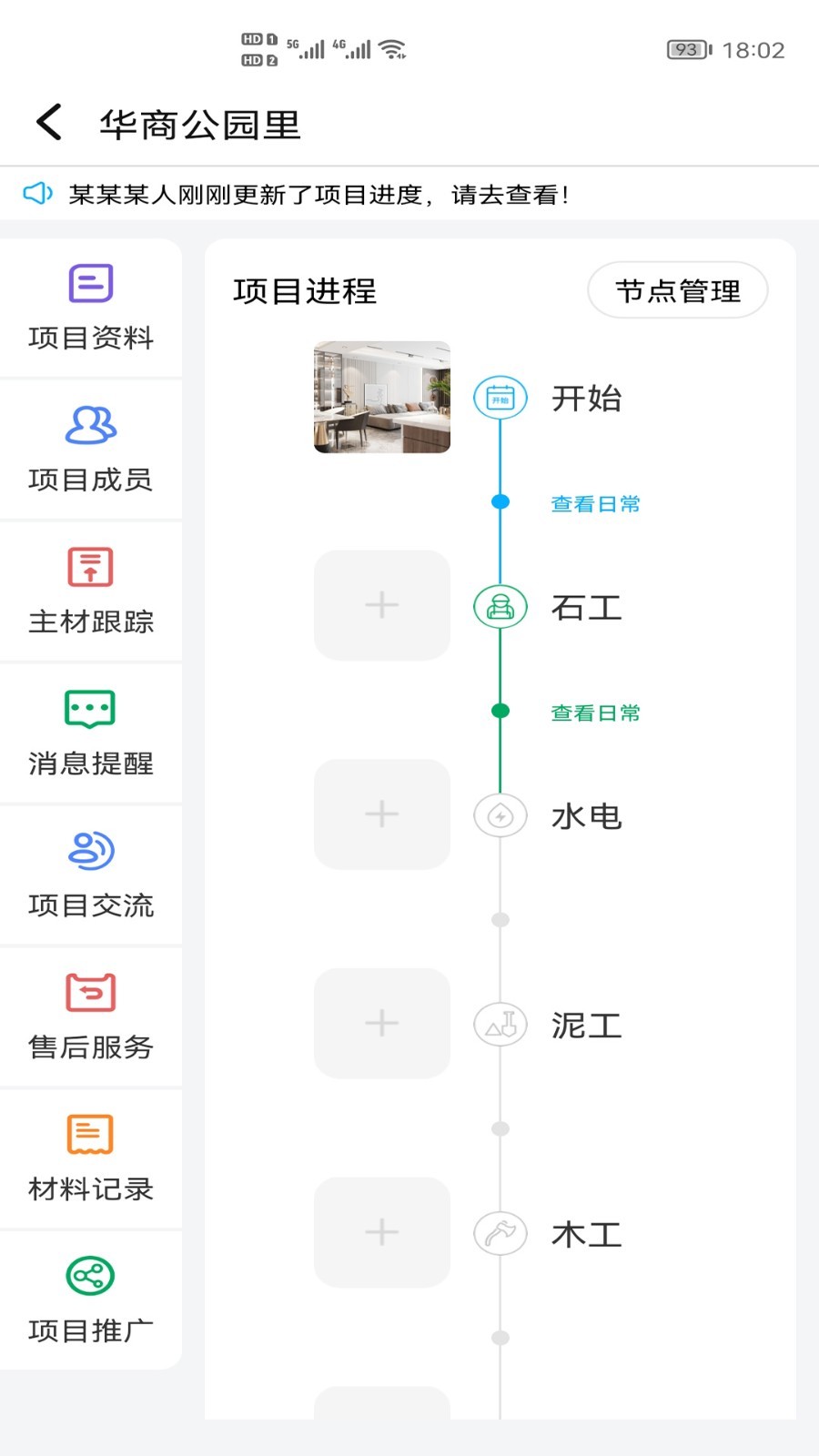Add a photo for the 水电 stage
Screen dimensions: 819x1456
tap(382, 814)
